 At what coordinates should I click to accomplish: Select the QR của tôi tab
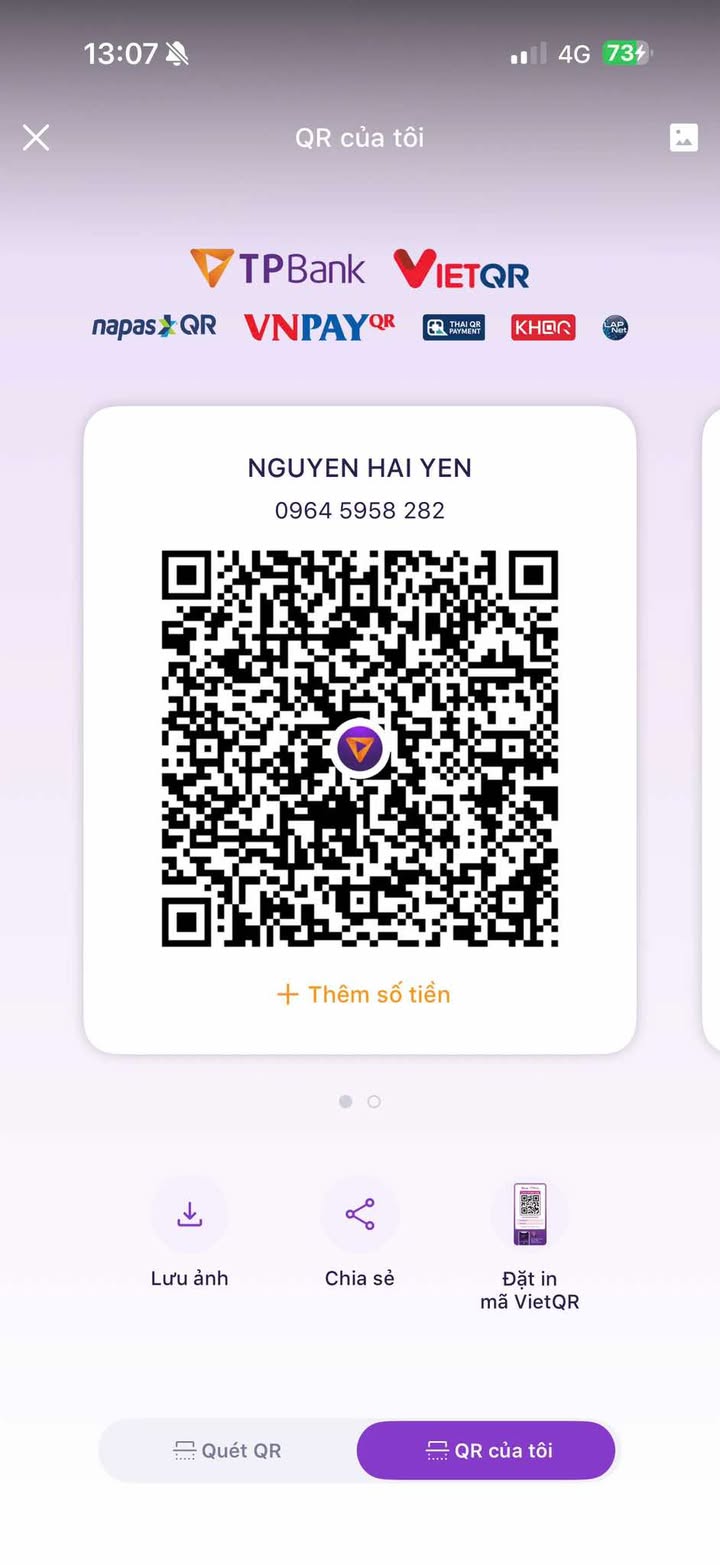(487, 1450)
